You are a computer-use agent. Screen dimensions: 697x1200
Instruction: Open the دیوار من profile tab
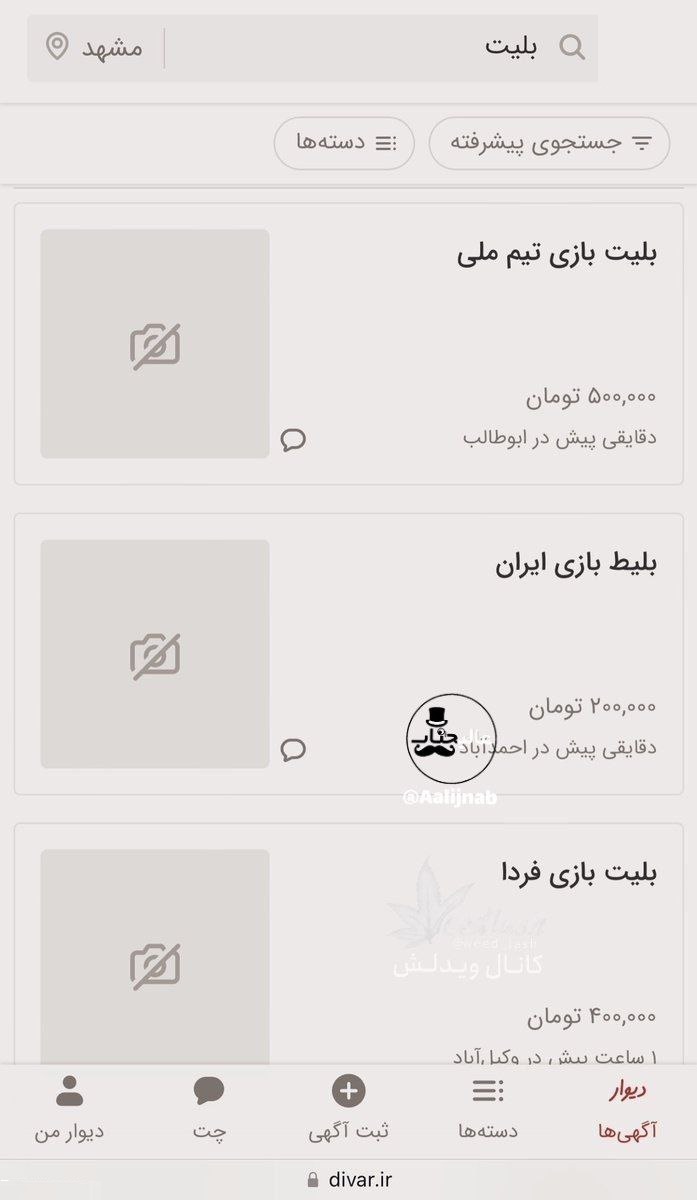tap(70, 1110)
